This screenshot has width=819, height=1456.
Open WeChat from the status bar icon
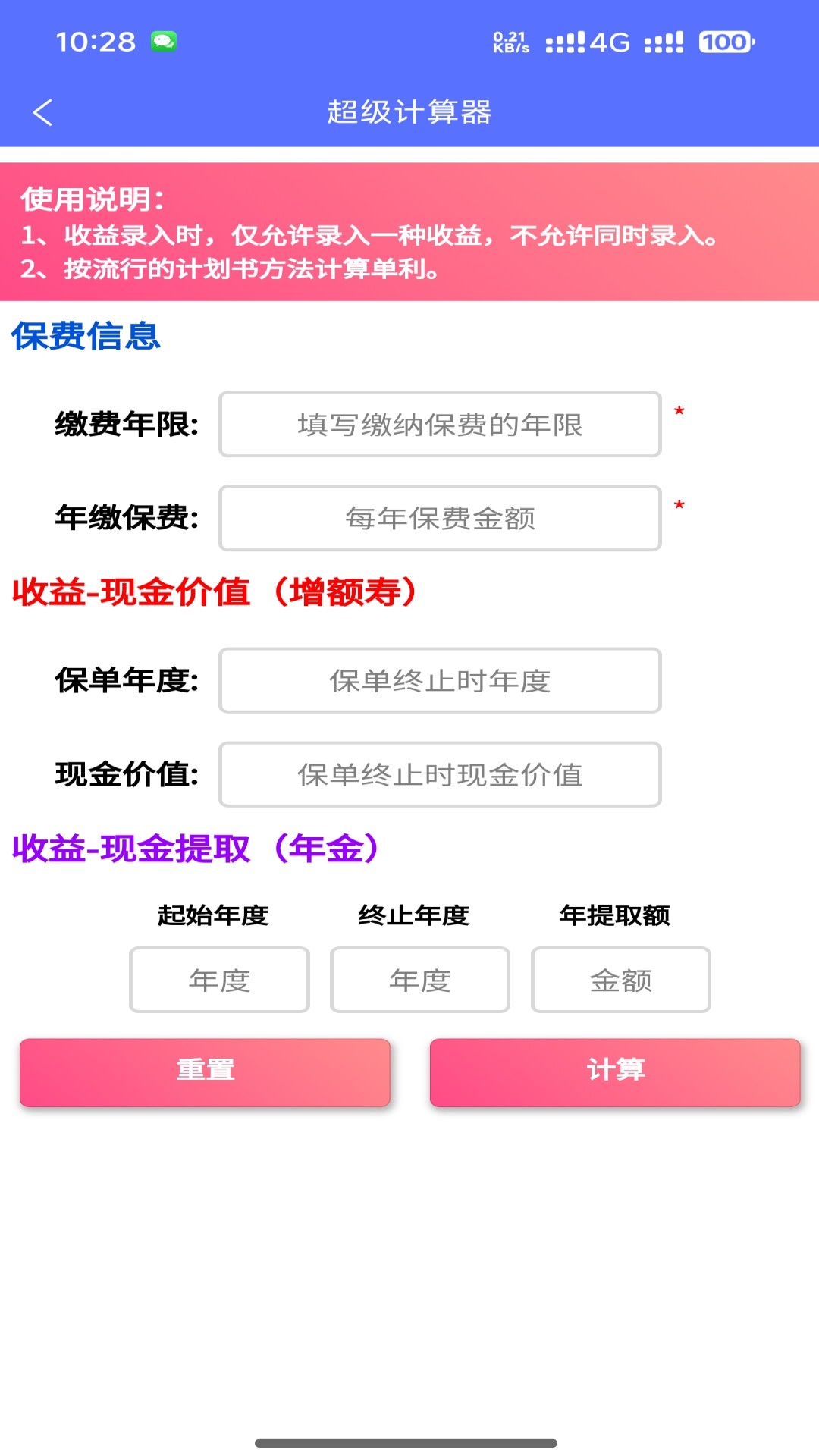[x=163, y=42]
